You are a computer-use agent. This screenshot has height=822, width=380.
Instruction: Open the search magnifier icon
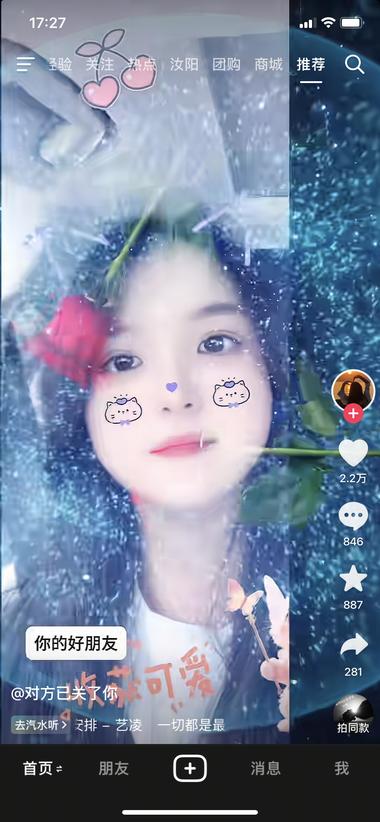point(354,64)
